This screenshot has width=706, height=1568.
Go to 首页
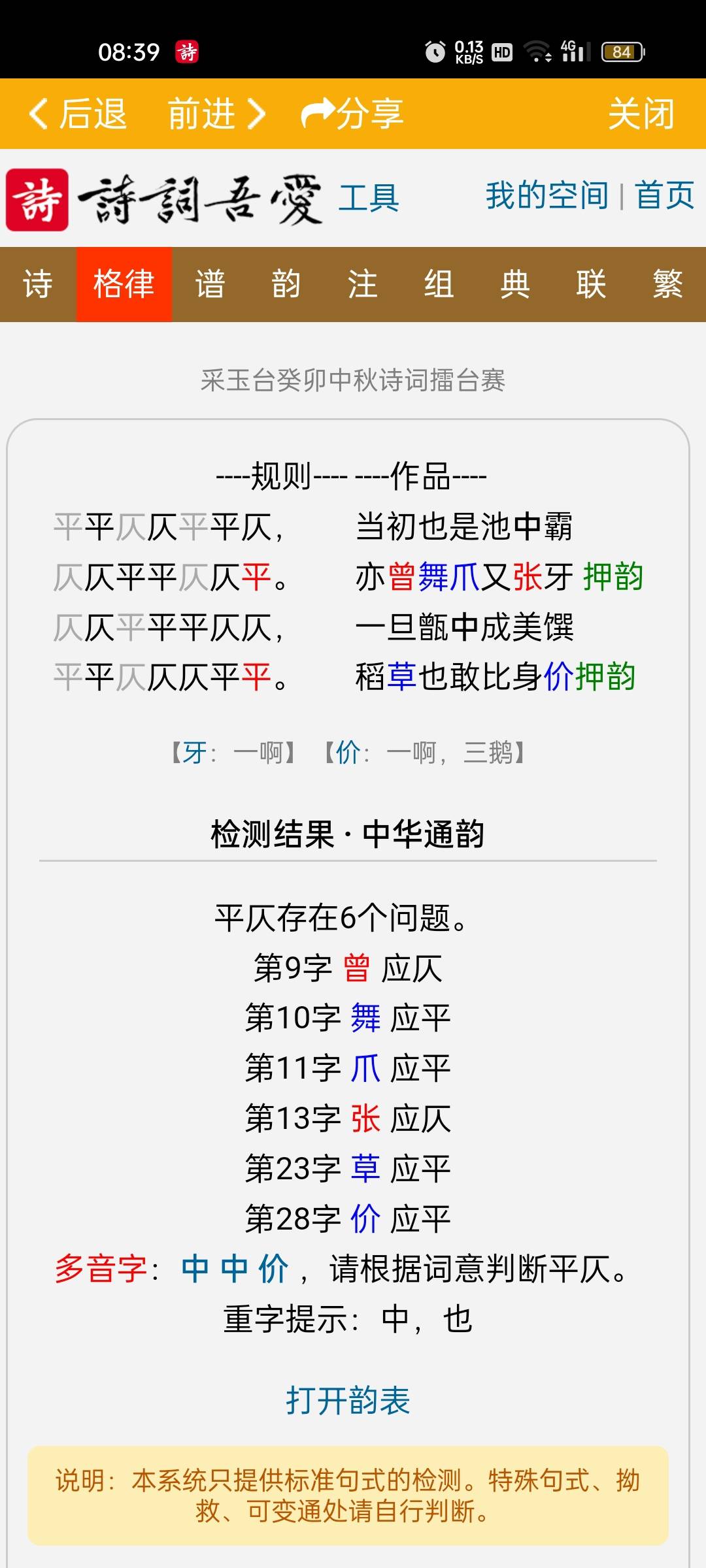click(x=664, y=196)
